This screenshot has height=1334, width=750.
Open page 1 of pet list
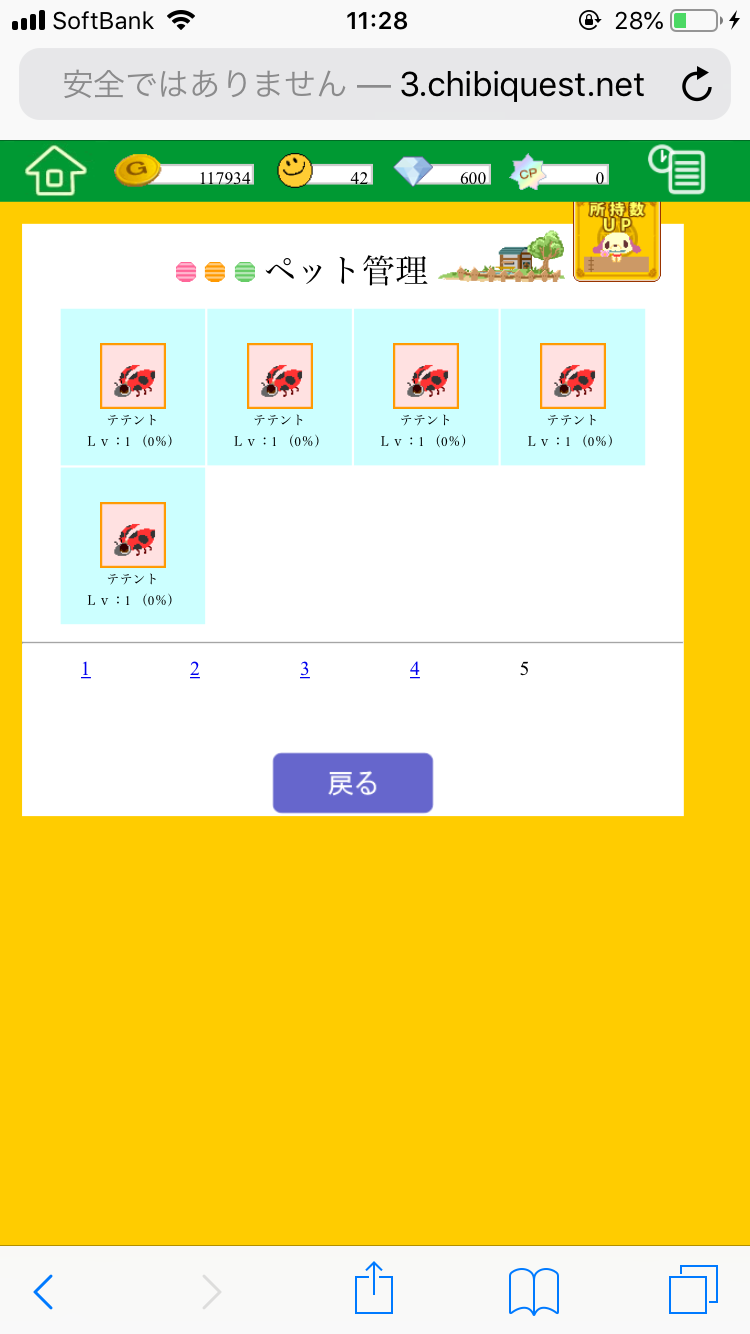(x=86, y=669)
